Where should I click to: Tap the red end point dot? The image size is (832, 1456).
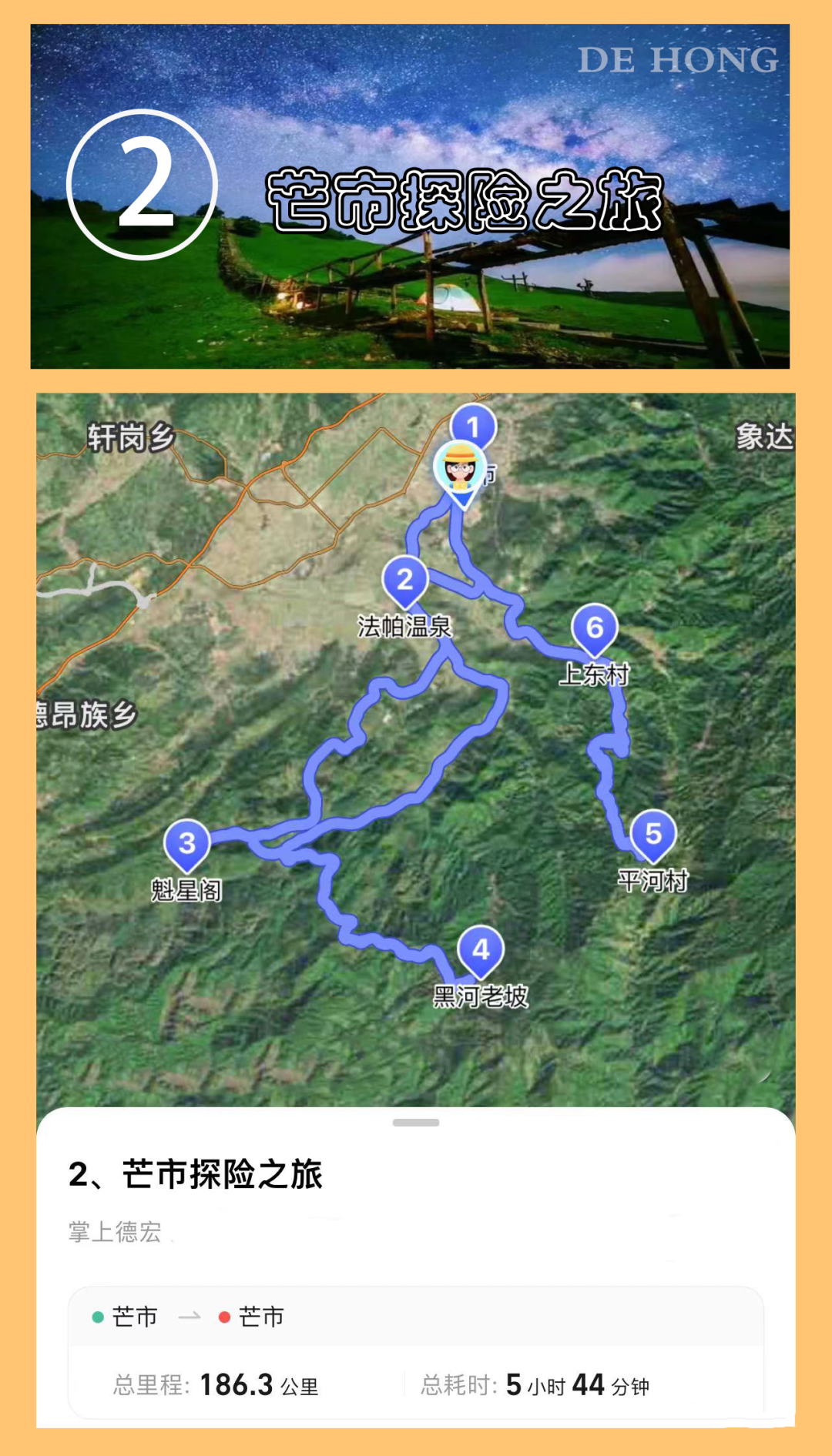(x=223, y=1317)
